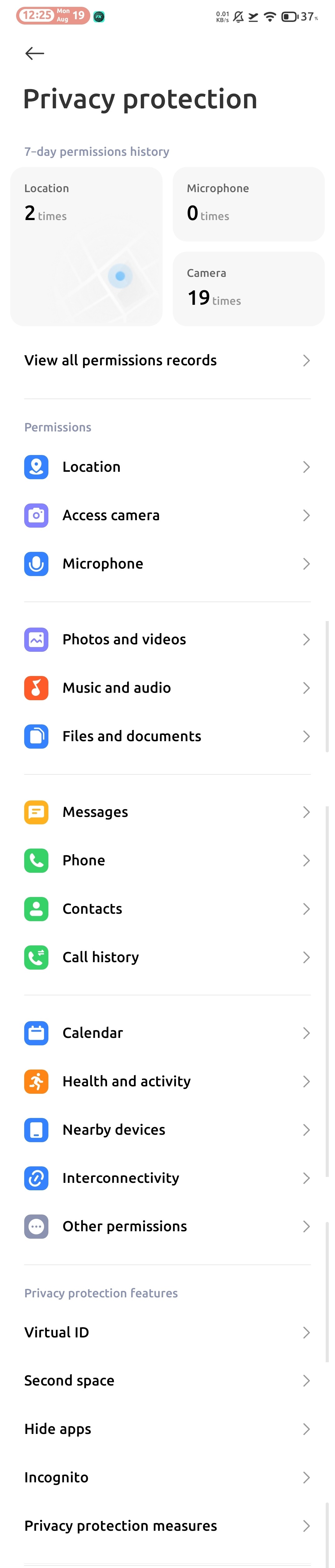Open Virtual ID settings

pyautogui.click(x=167, y=1332)
